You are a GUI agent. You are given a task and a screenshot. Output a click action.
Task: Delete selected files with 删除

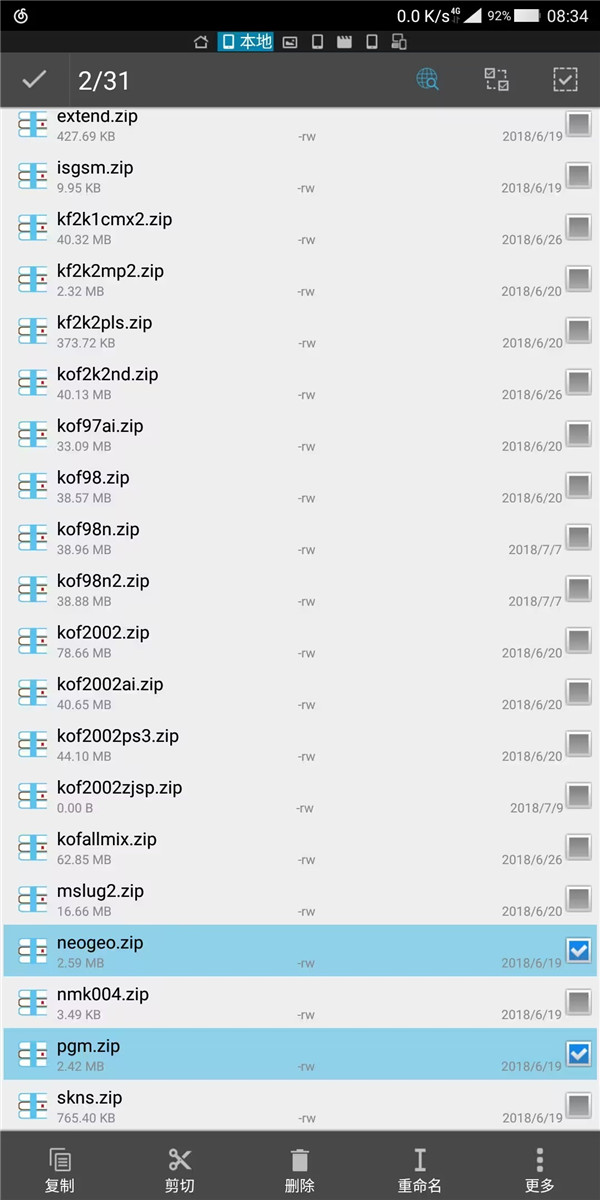coord(300,1171)
